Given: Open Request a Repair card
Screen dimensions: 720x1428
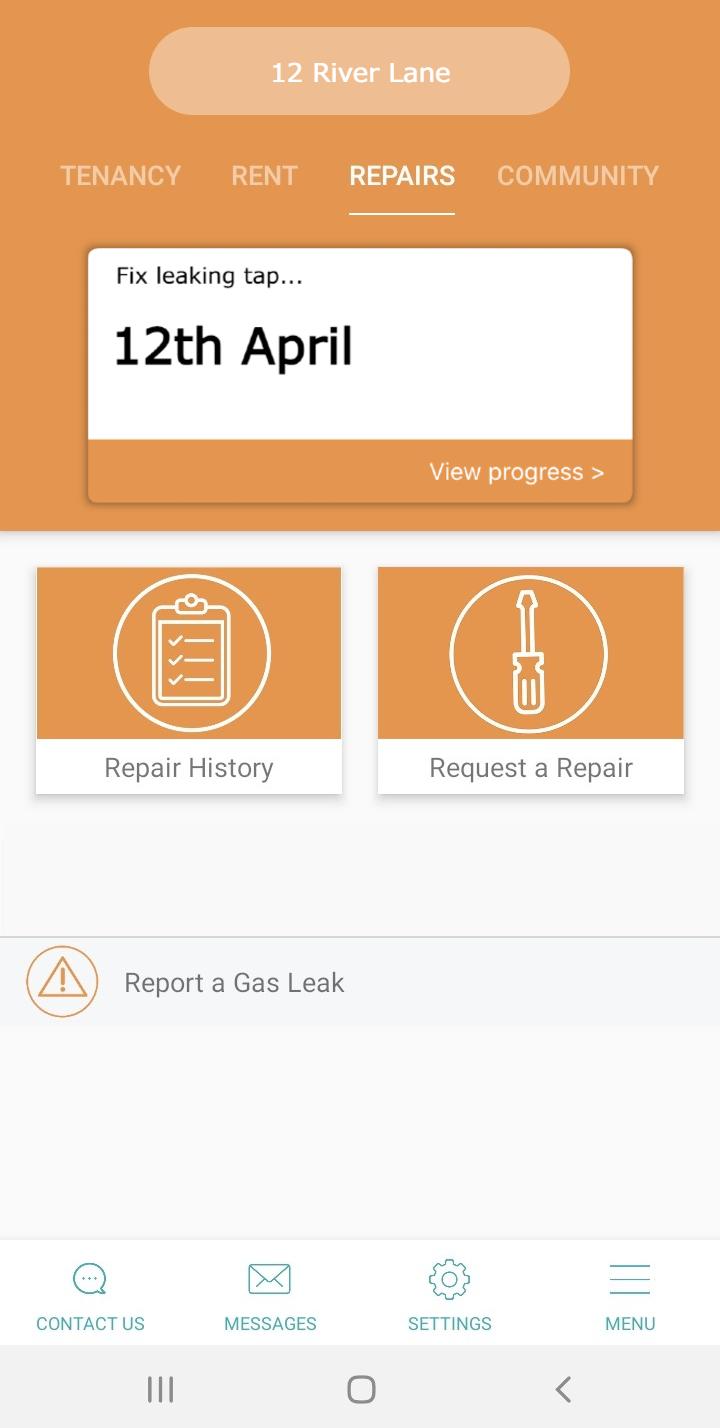Looking at the screenshot, I should point(531,680).
